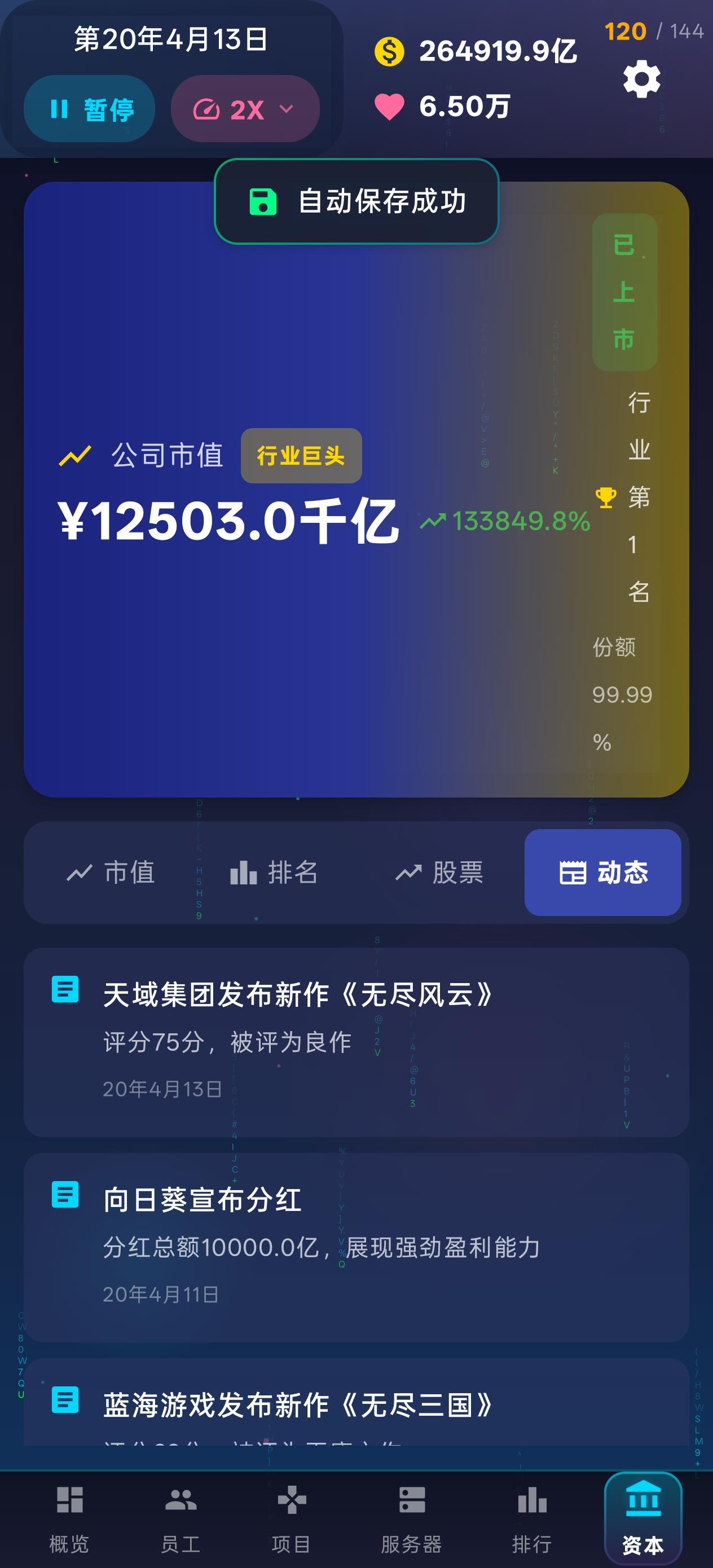Viewport: 713px width, 1568px height.
Task: Go to the 服务器 servers tab
Action: pyautogui.click(x=412, y=1519)
